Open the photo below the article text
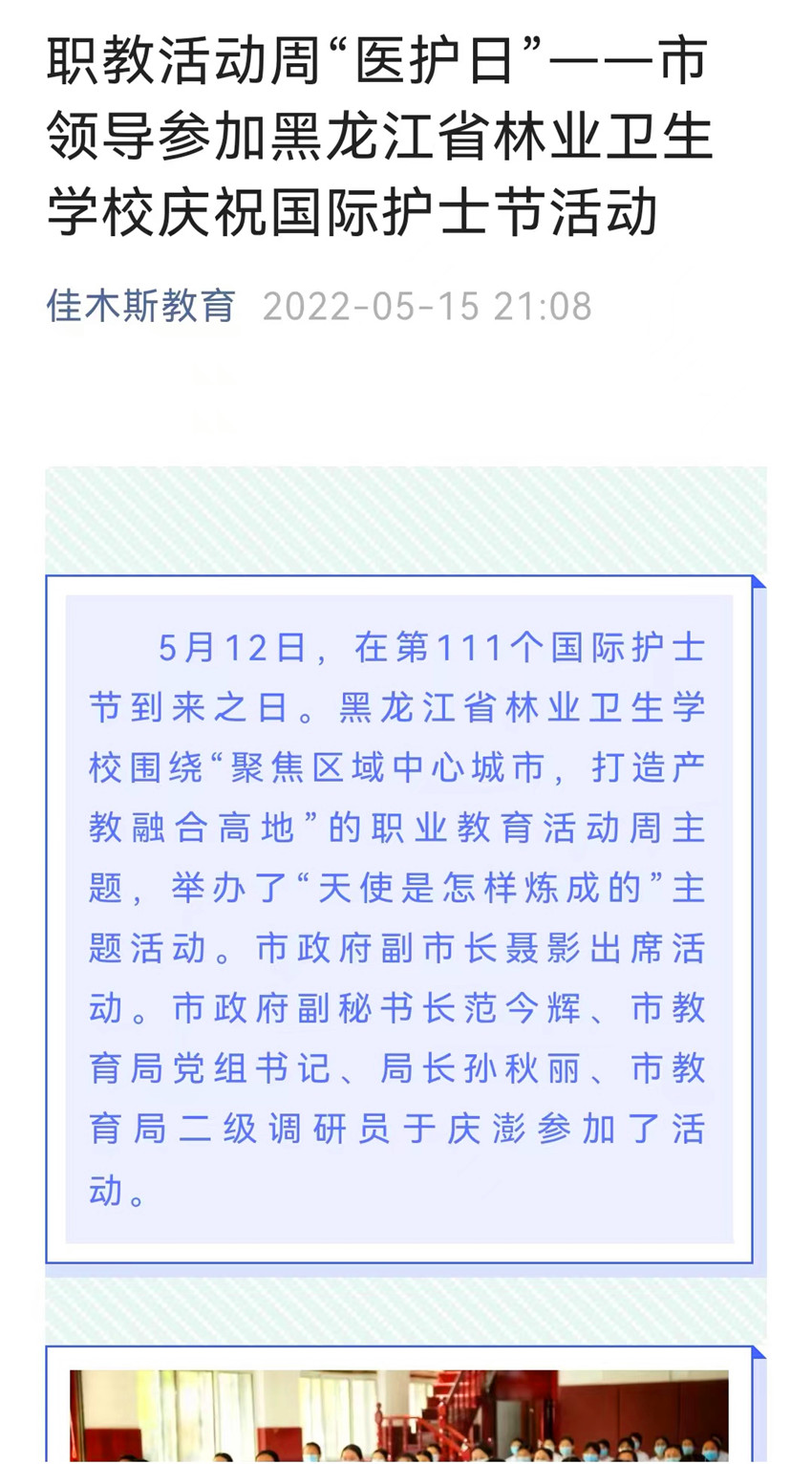Image resolution: width=812 pixels, height=1464 pixels. 399,1416
